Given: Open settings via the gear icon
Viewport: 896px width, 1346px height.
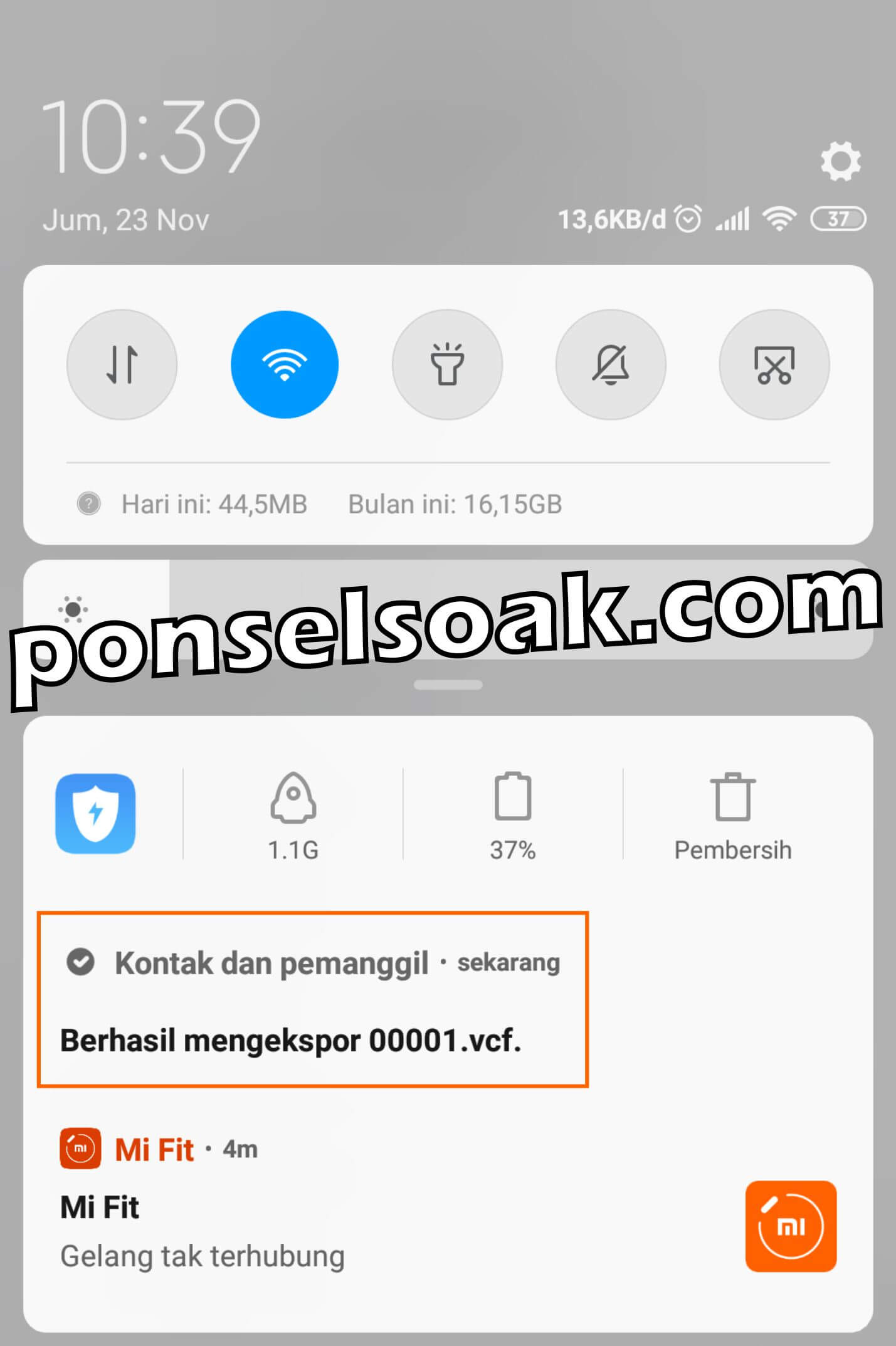Looking at the screenshot, I should pyautogui.click(x=840, y=162).
